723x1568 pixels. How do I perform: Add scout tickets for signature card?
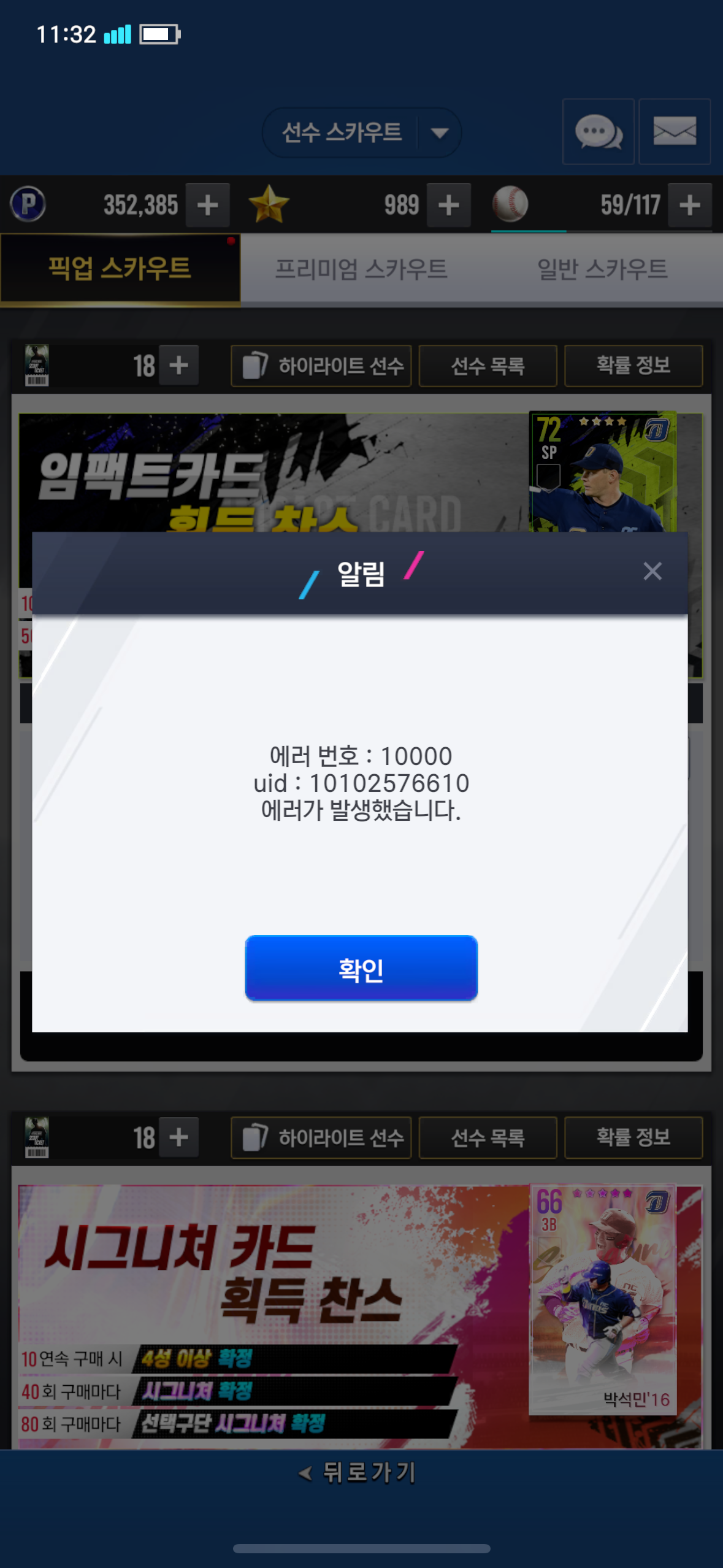tap(178, 1137)
